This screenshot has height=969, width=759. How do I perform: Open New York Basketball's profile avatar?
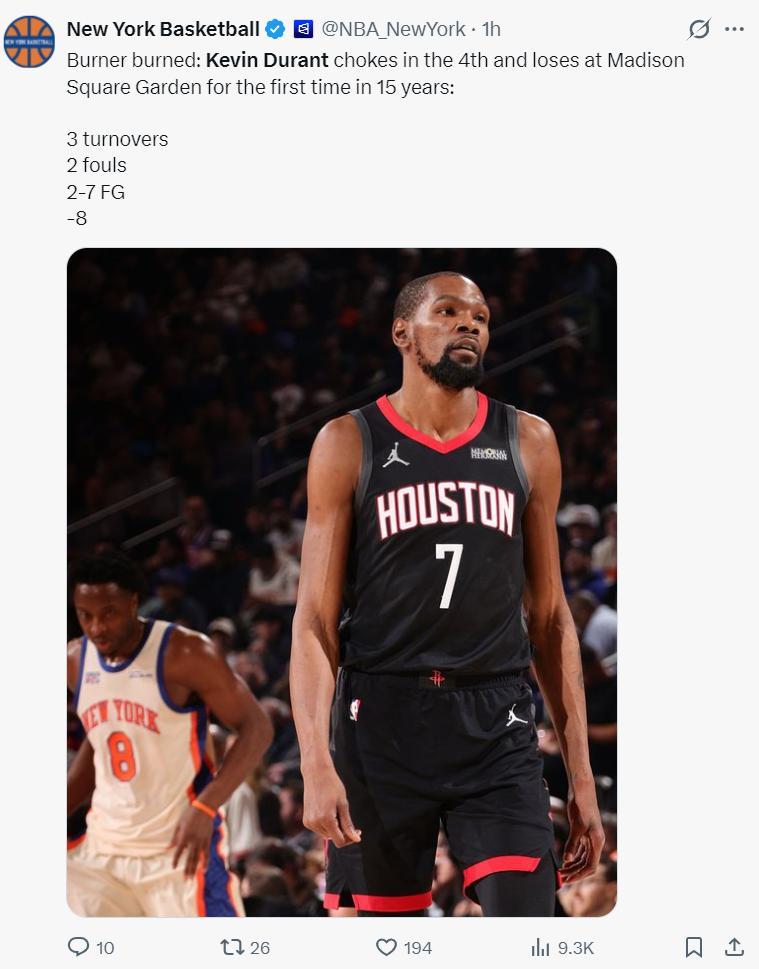point(29,40)
